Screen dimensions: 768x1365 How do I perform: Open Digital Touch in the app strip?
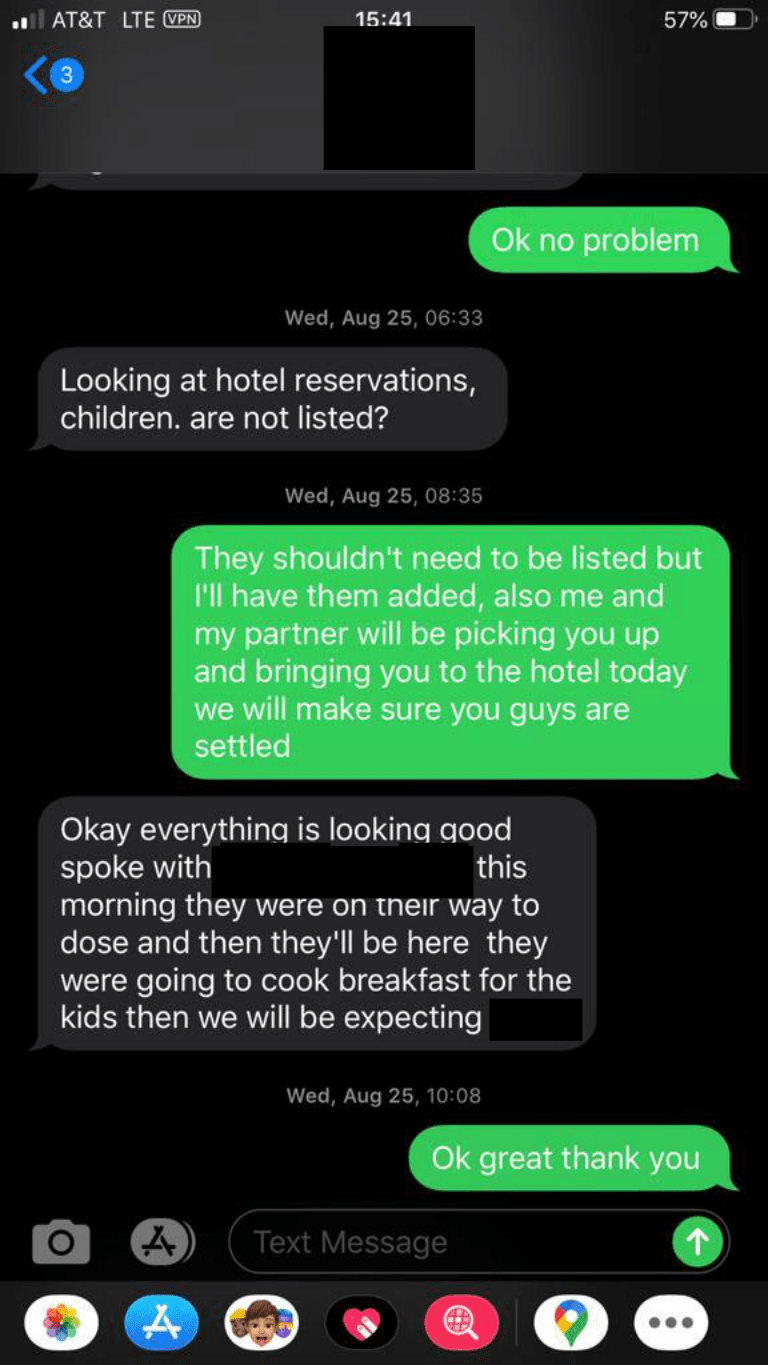click(362, 1323)
